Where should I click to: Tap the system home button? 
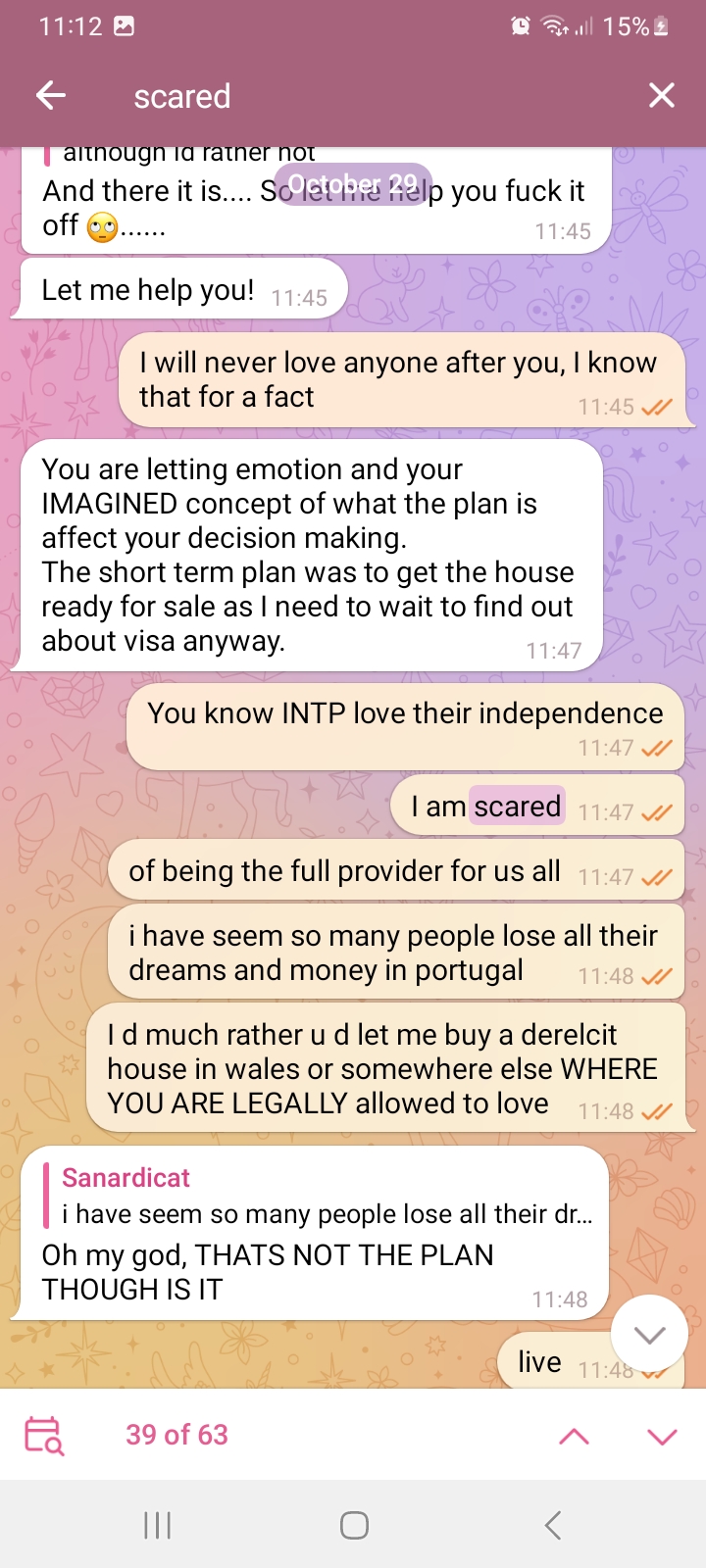pos(354,1525)
